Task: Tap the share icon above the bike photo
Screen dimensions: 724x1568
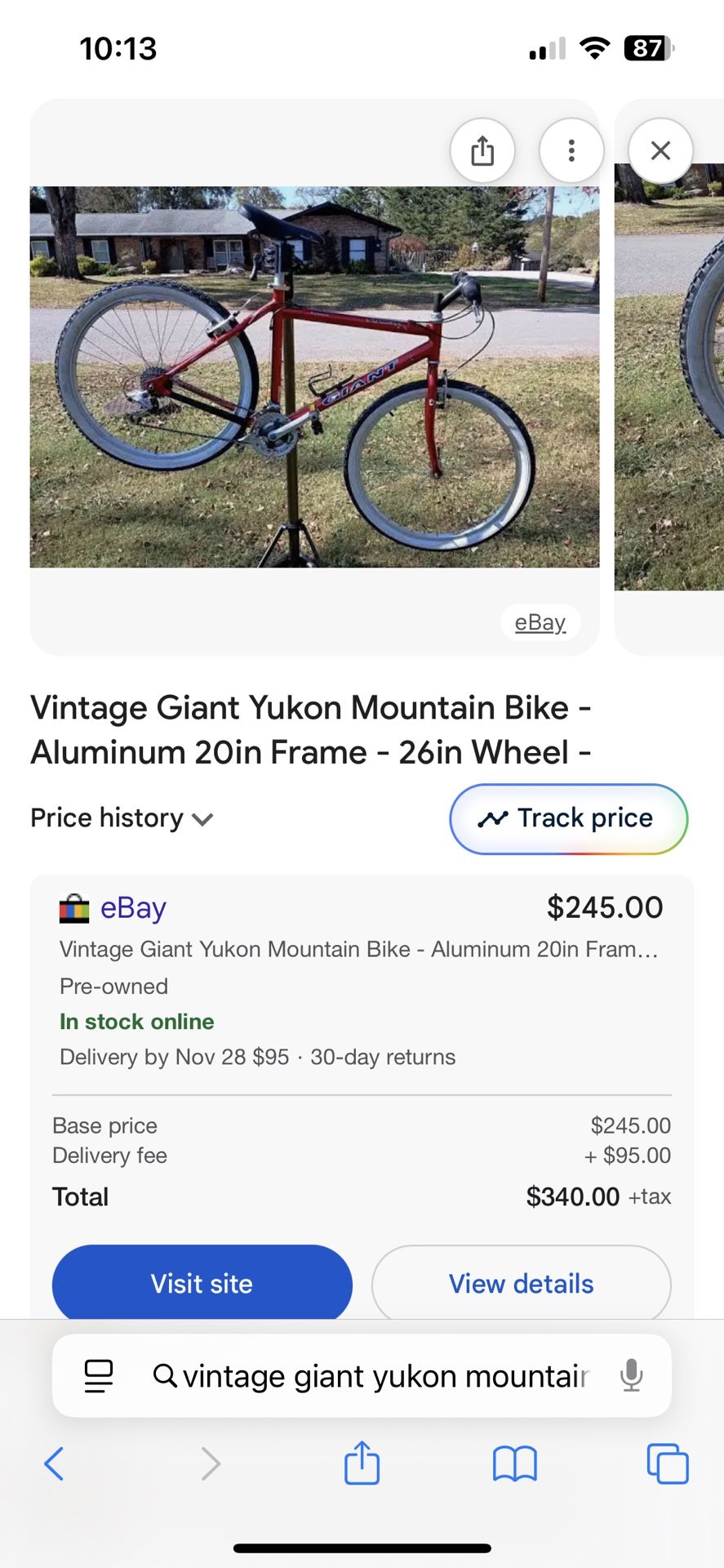Action: click(482, 150)
